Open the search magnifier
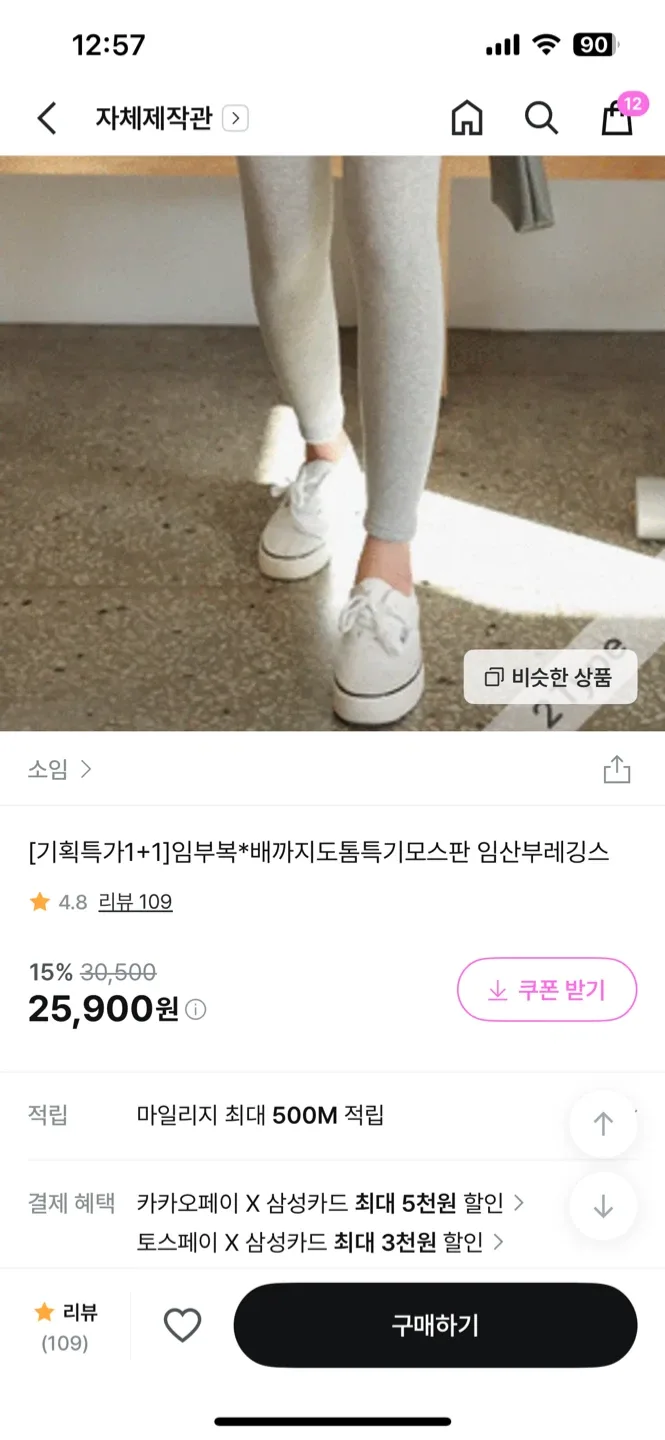The image size is (665, 1440). (541, 119)
